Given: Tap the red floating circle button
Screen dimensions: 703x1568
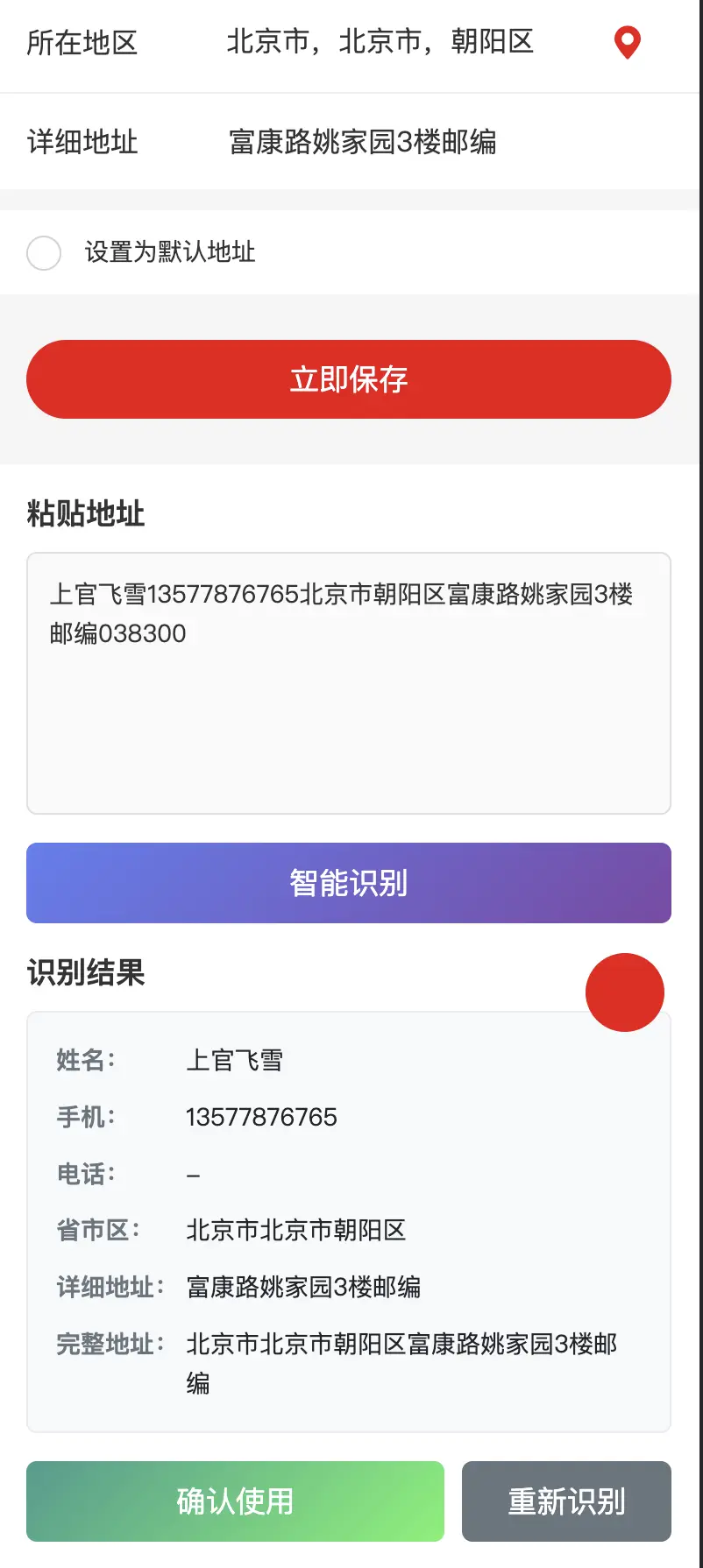Looking at the screenshot, I should click(x=625, y=992).
